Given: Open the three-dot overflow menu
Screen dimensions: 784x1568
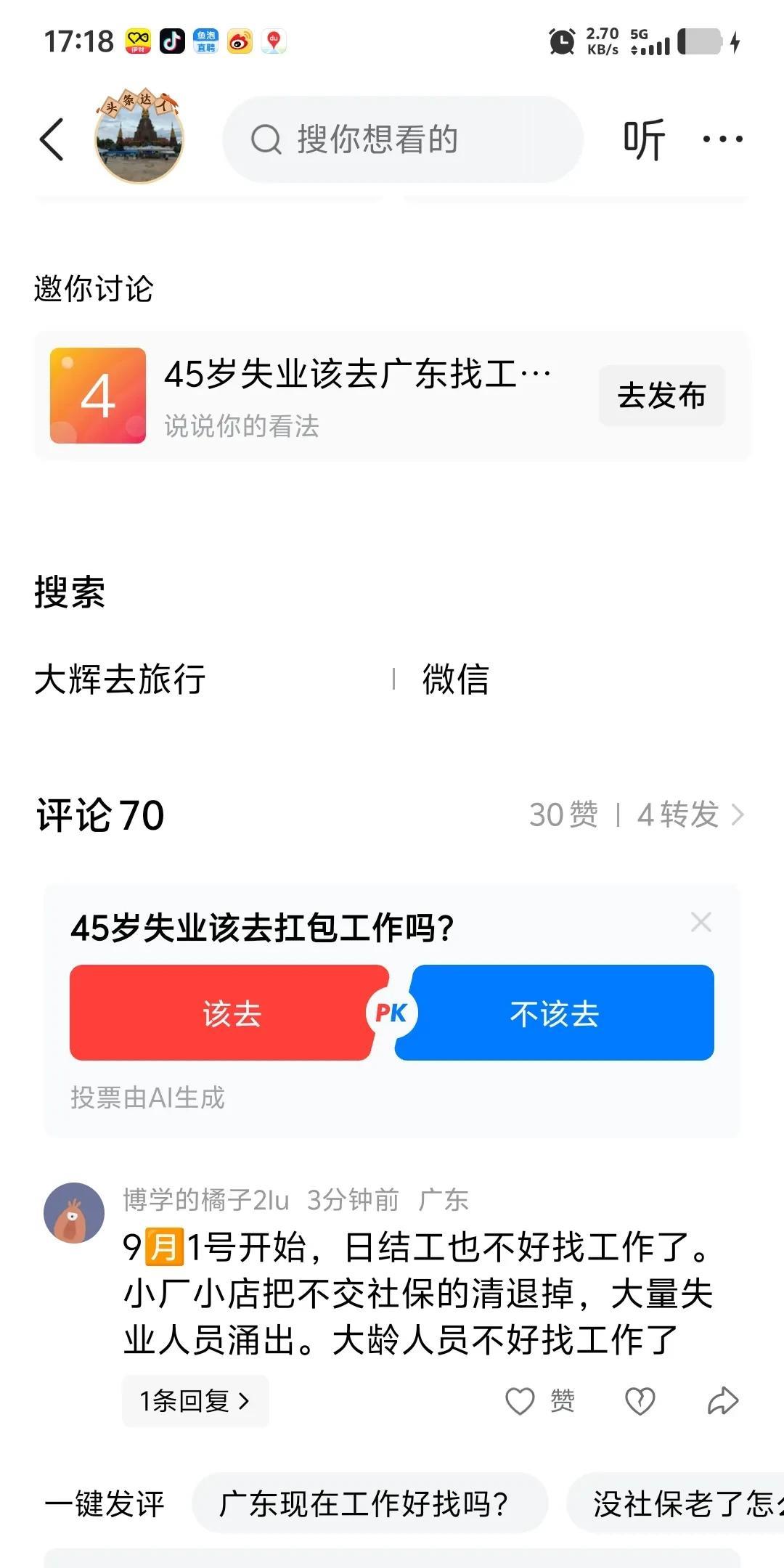Looking at the screenshot, I should pos(722,139).
